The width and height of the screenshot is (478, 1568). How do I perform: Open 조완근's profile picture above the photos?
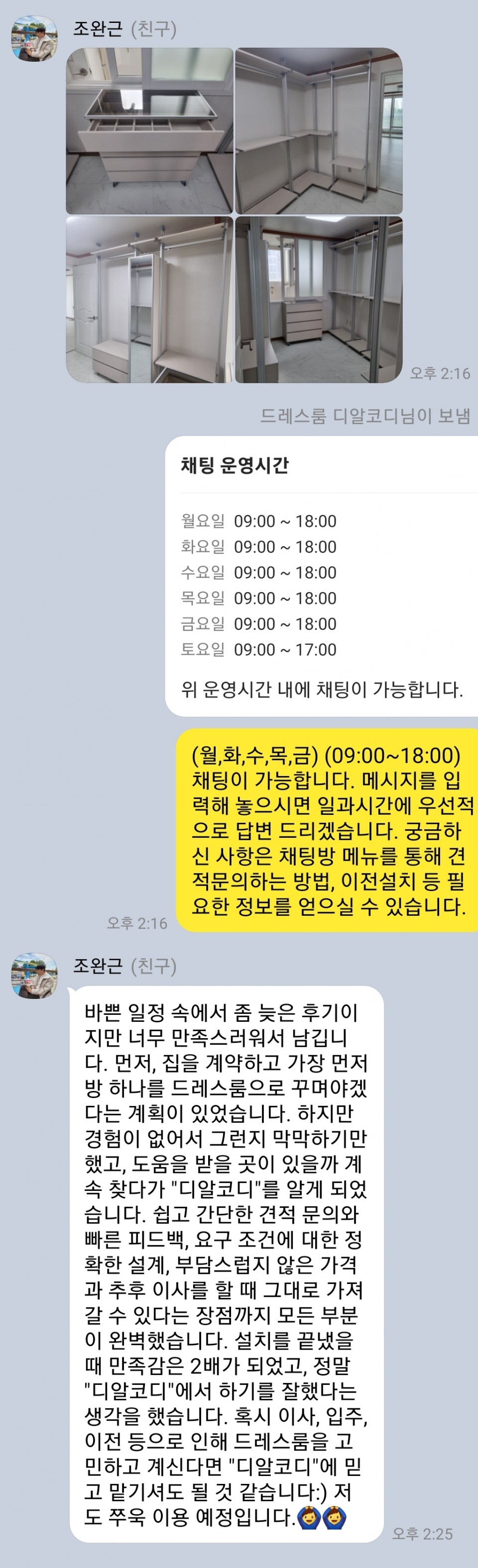34,38
